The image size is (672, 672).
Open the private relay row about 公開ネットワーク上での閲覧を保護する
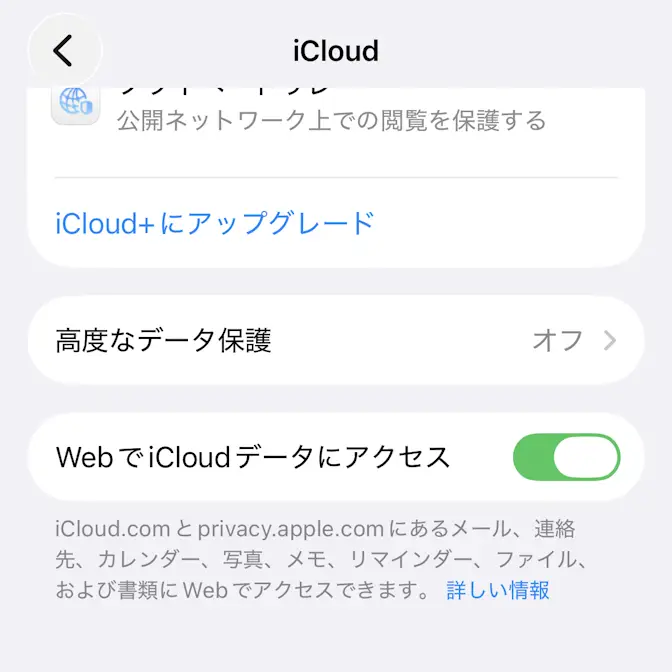[x=330, y=120]
